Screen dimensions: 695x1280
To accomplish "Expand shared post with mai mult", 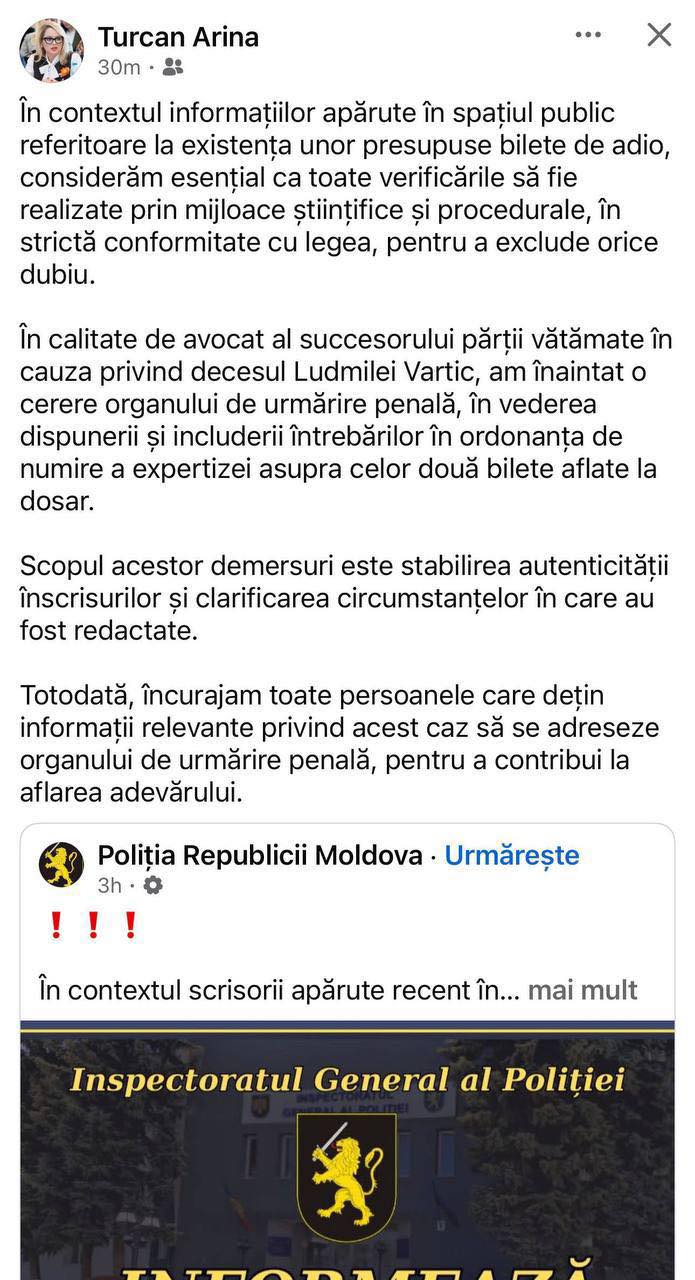I will click(x=582, y=989).
